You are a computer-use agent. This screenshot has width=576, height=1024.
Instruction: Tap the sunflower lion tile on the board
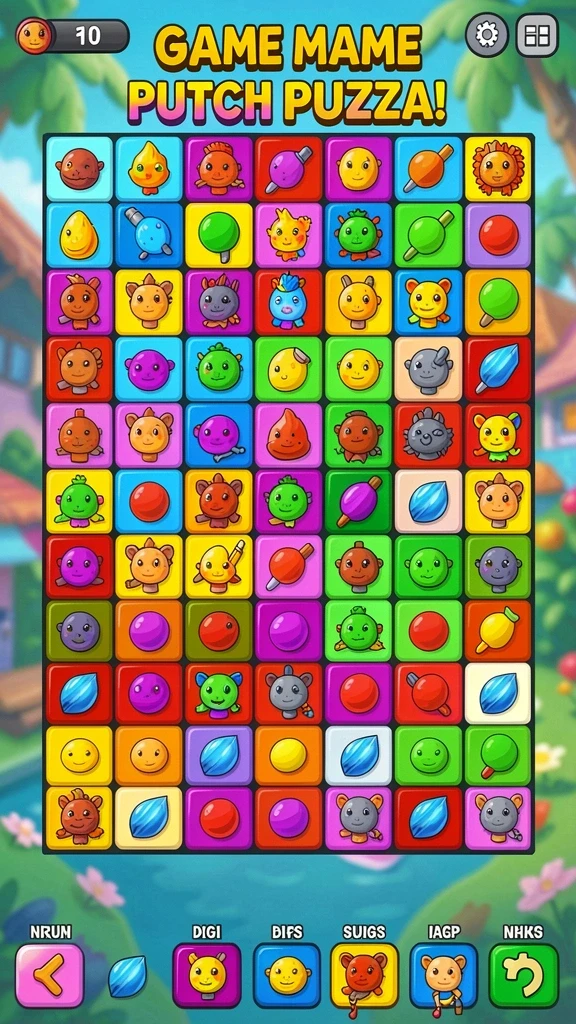[498, 168]
